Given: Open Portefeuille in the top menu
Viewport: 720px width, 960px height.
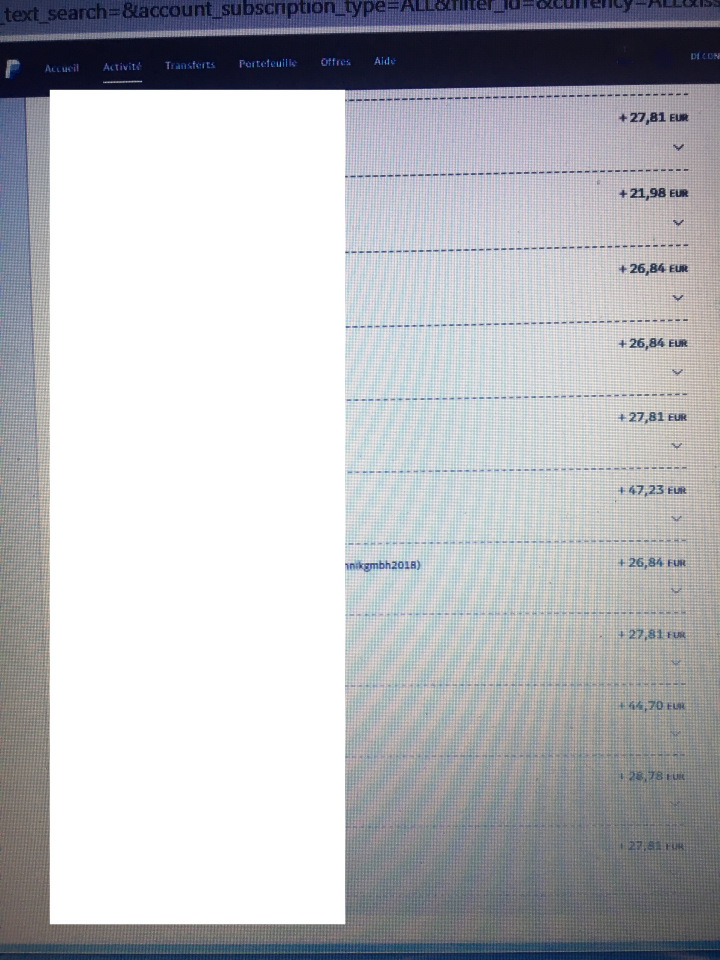Looking at the screenshot, I should pyautogui.click(x=268, y=64).
